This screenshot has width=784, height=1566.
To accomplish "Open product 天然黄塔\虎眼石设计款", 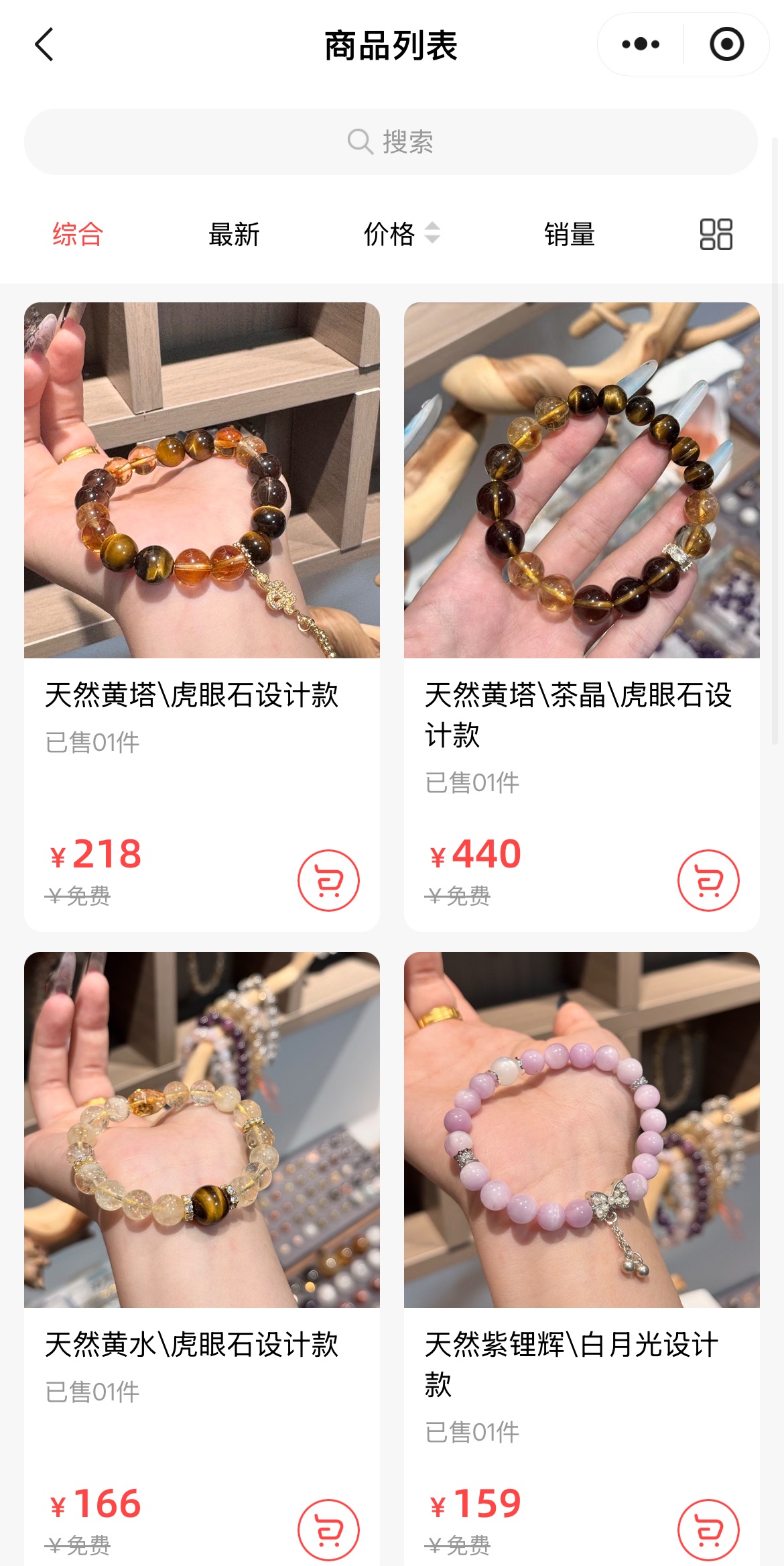I will (202, 481).
